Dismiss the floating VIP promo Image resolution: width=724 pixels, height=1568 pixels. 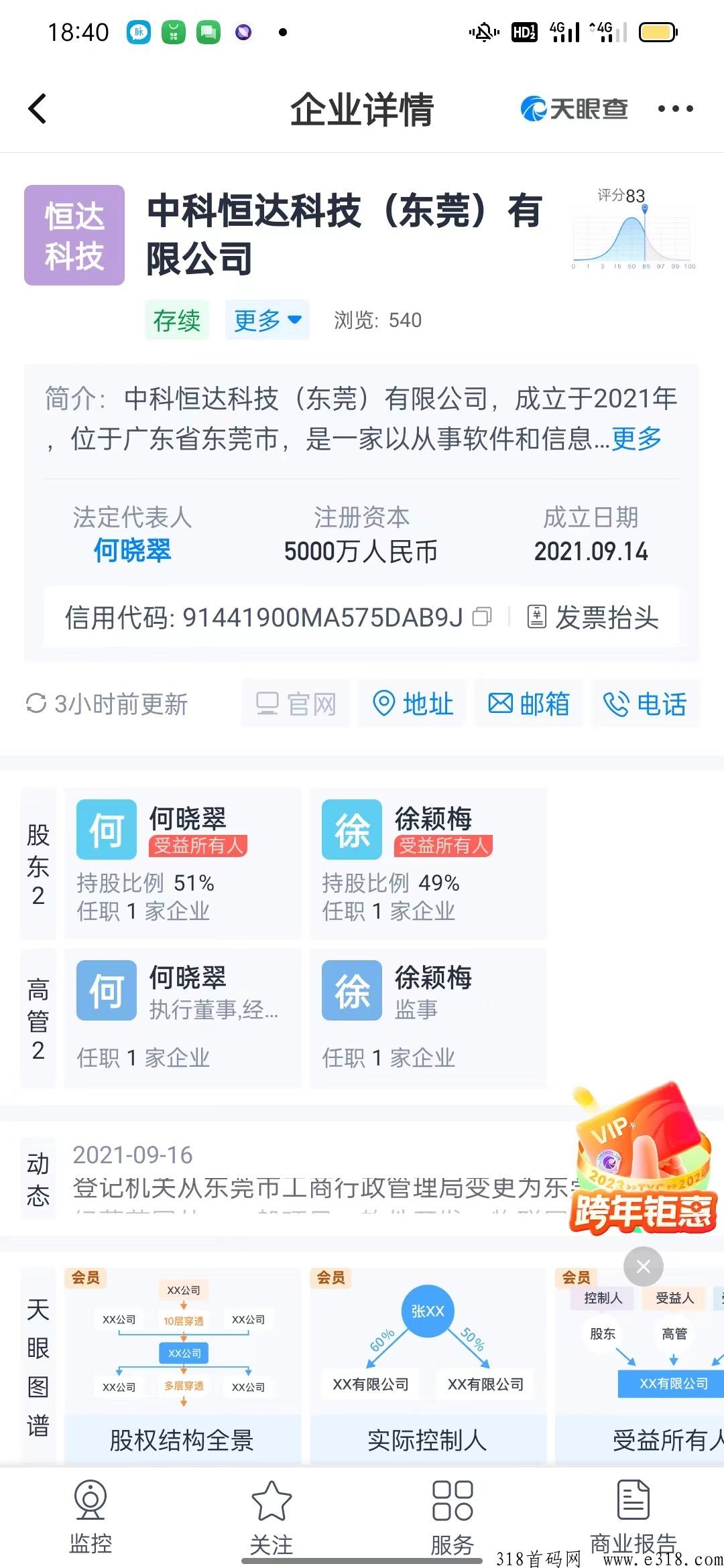(x=643, y=1266)
